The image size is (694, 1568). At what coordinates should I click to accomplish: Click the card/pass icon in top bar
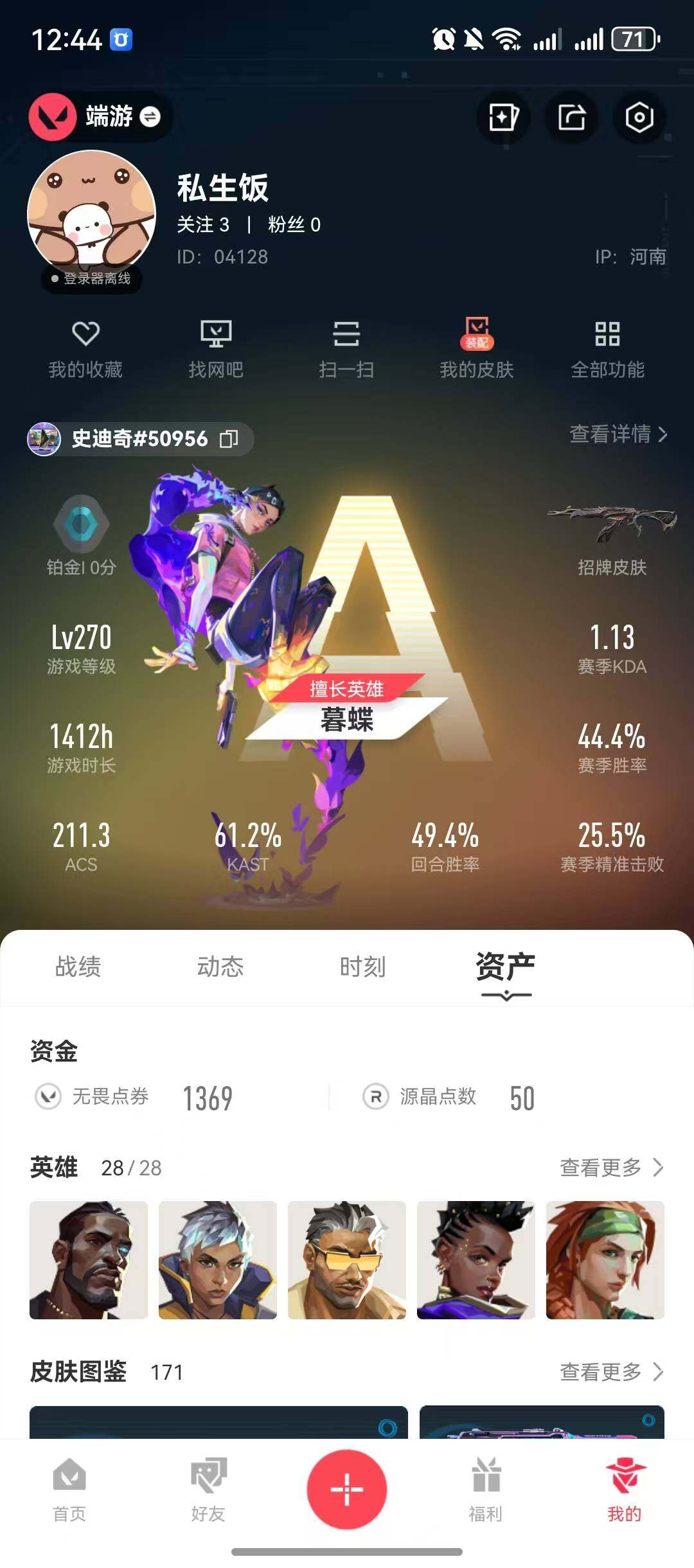[x=504, y=116]
